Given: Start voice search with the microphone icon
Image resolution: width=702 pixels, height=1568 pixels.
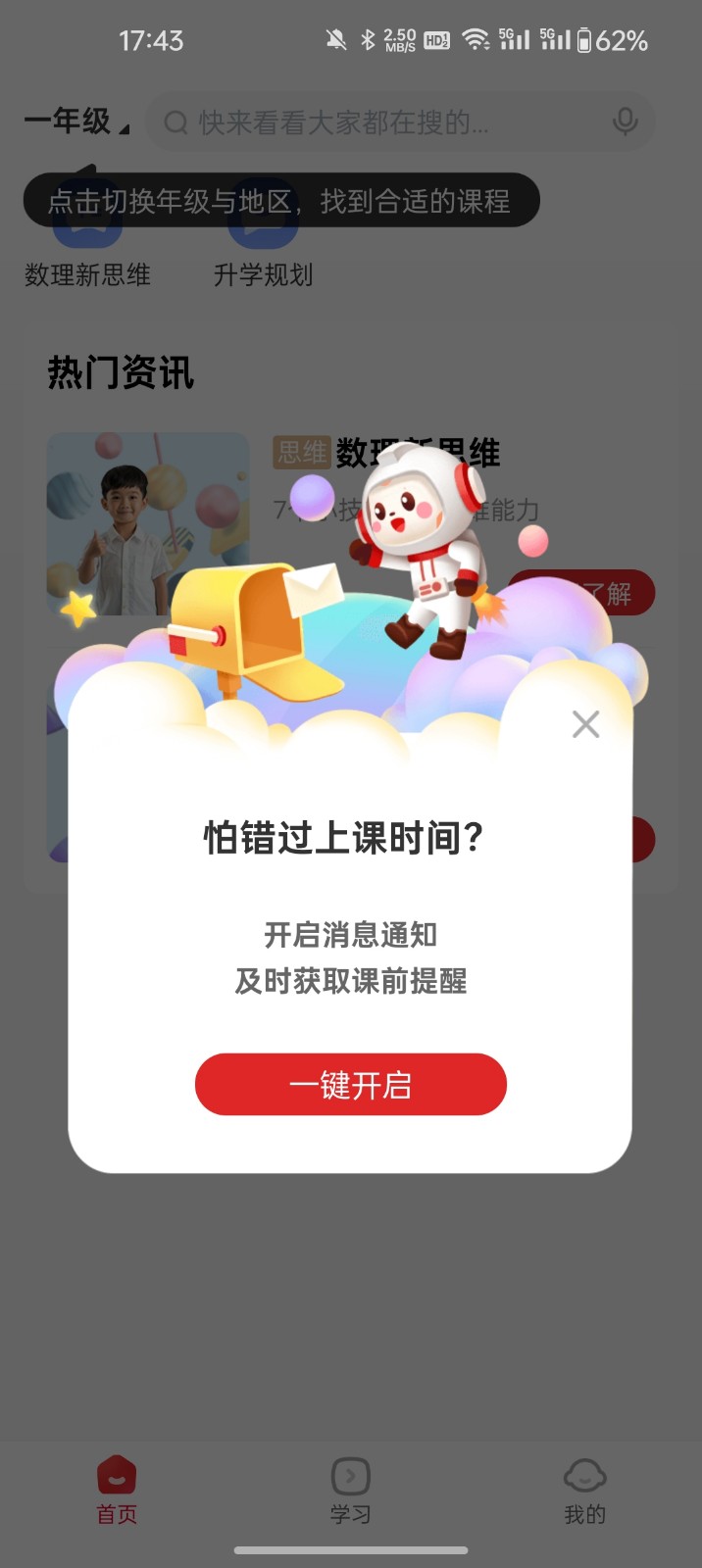Looking at the screenshot, I should 625,122.
